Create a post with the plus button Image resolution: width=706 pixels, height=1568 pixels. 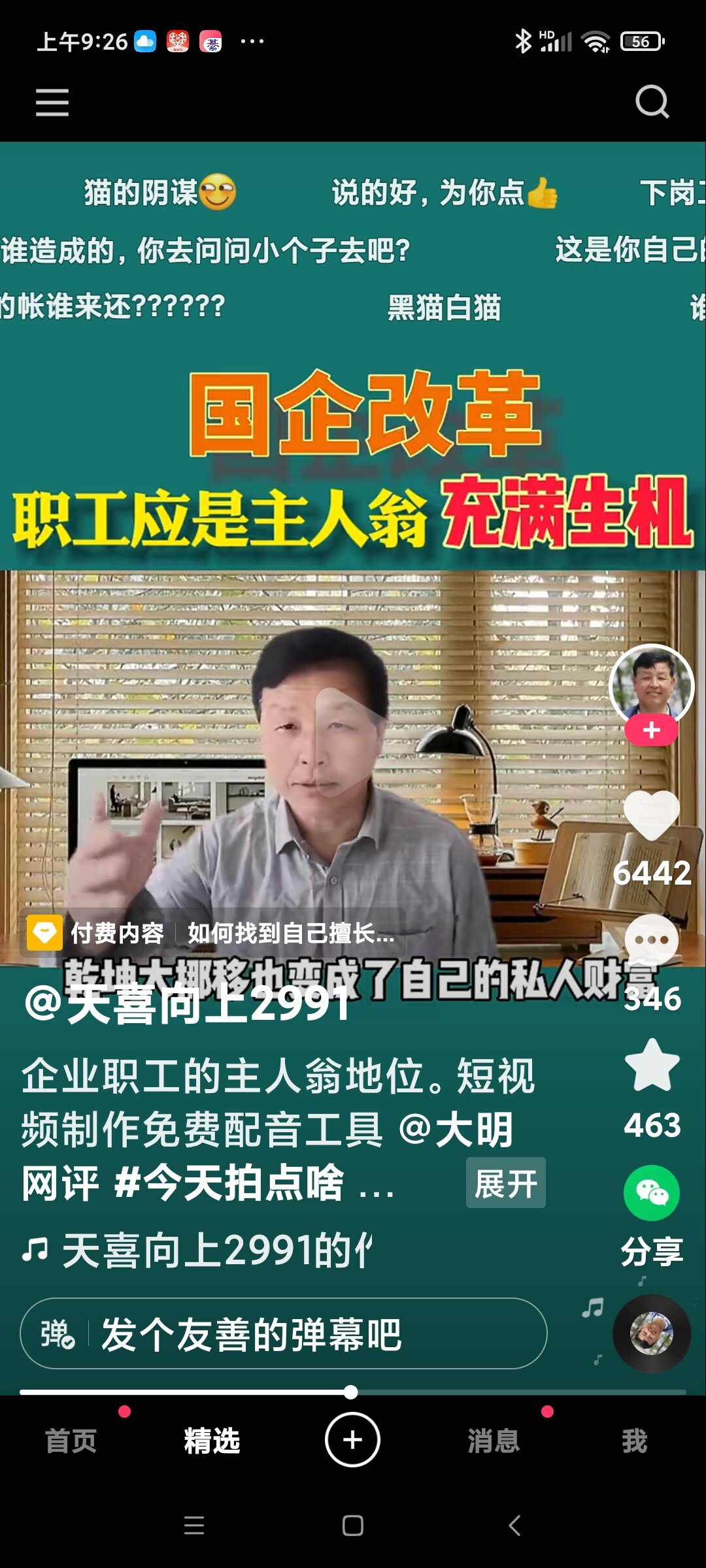[352, 1440]
